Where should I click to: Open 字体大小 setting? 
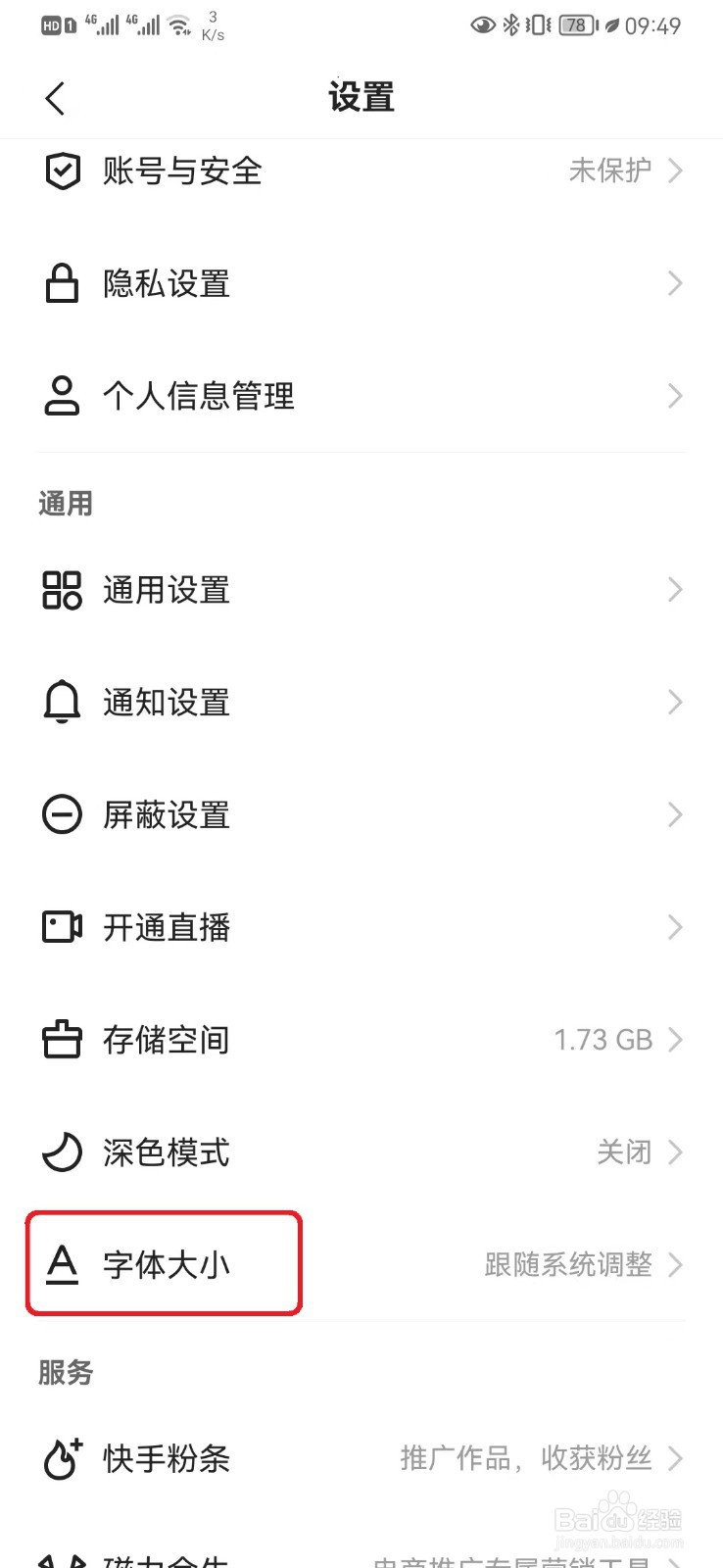coord(361,1265)
